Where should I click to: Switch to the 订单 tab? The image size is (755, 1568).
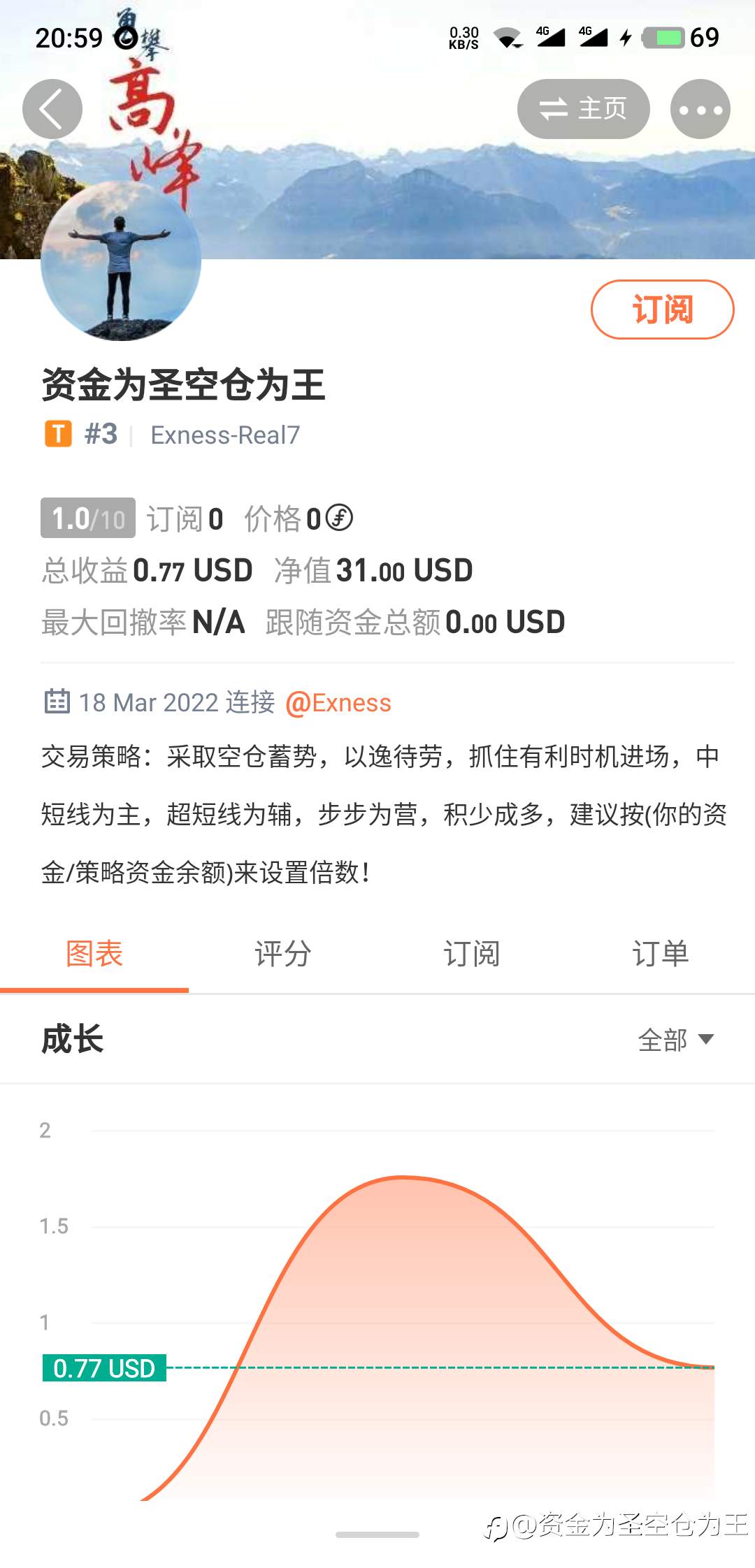(x=661, y=954)
